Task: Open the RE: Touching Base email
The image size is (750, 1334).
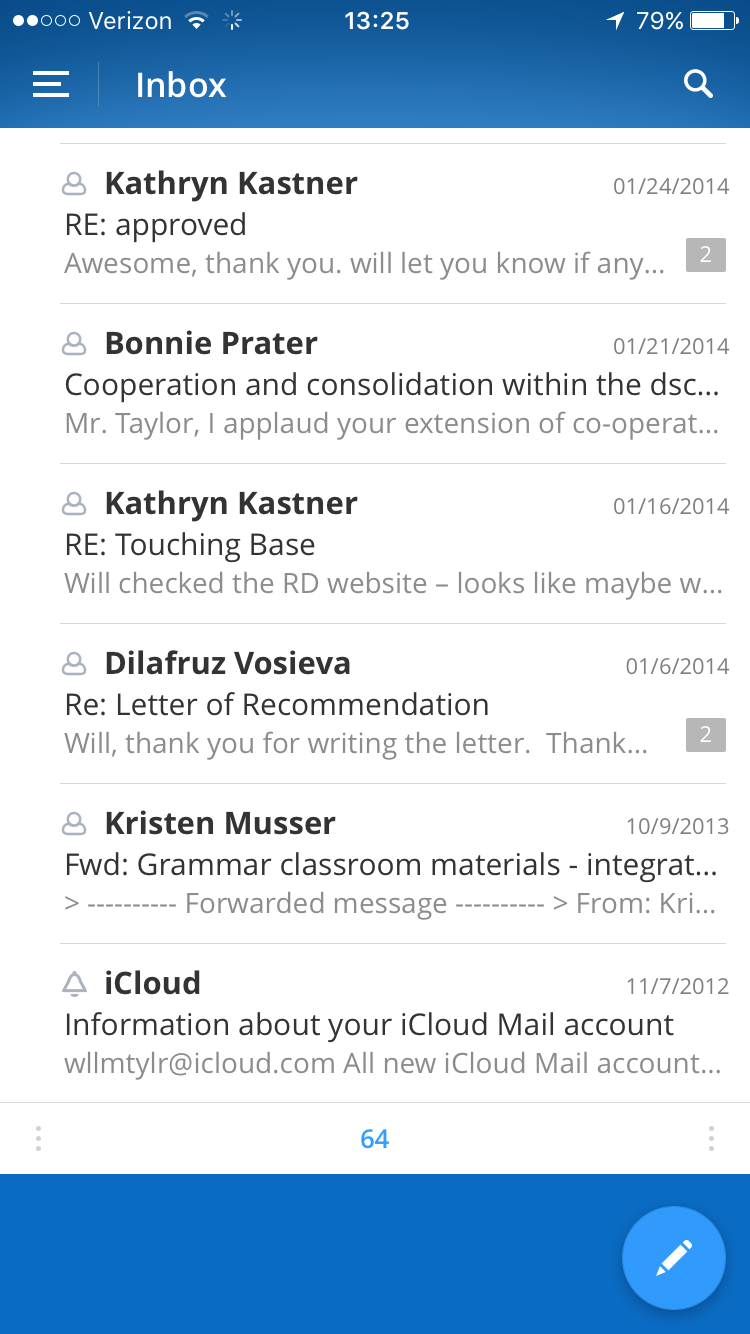Action: tap(390, 544)
